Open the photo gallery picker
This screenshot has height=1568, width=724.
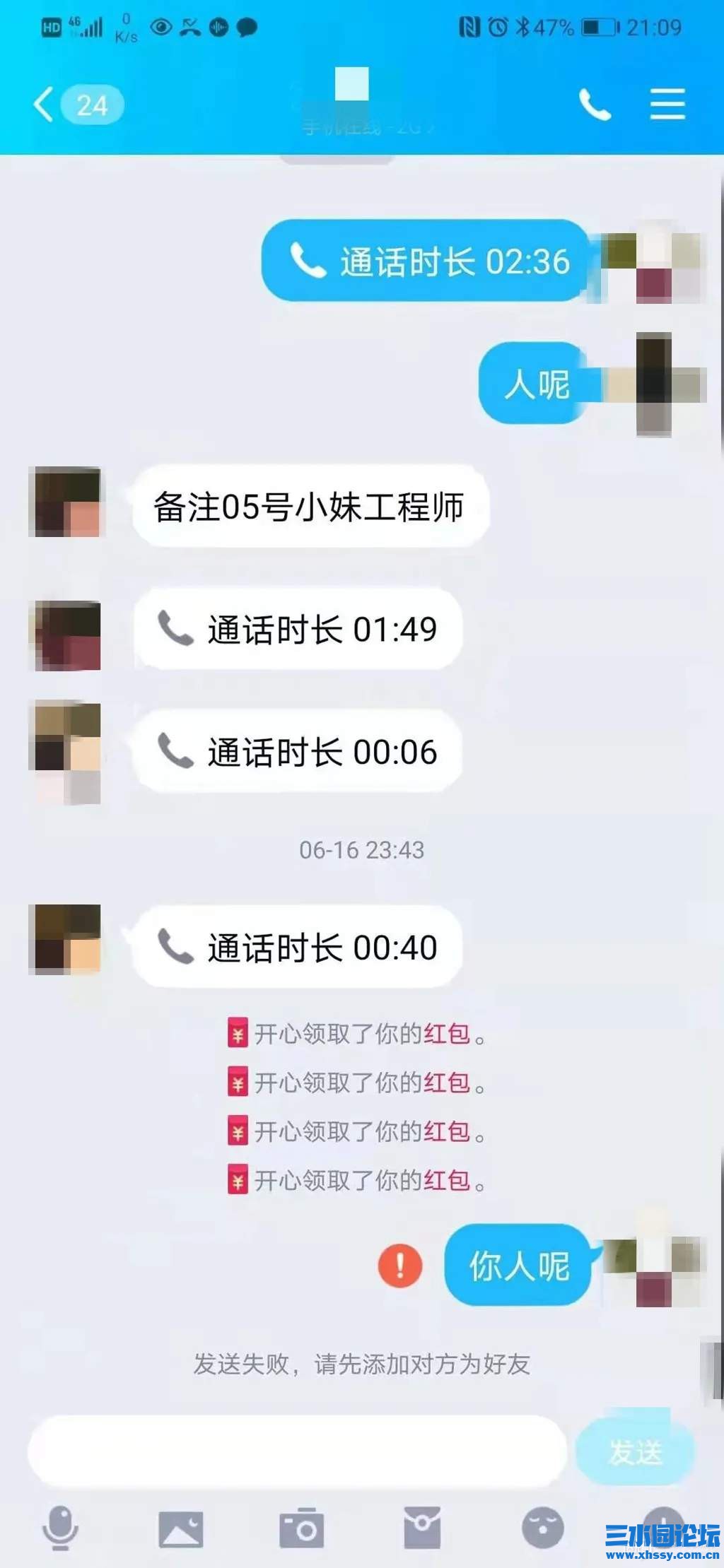tap(181, 1528)
